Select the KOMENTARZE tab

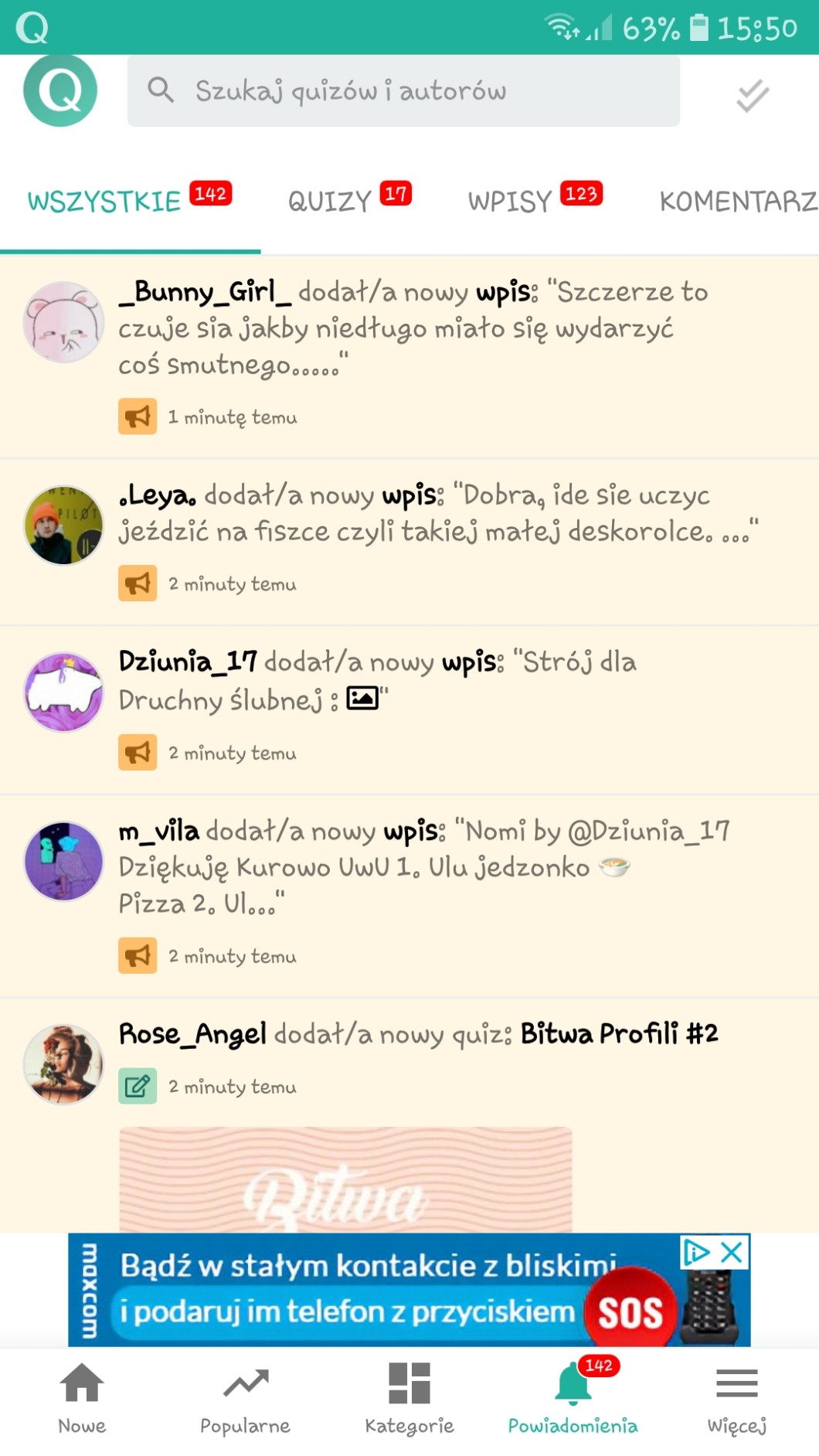738,201
